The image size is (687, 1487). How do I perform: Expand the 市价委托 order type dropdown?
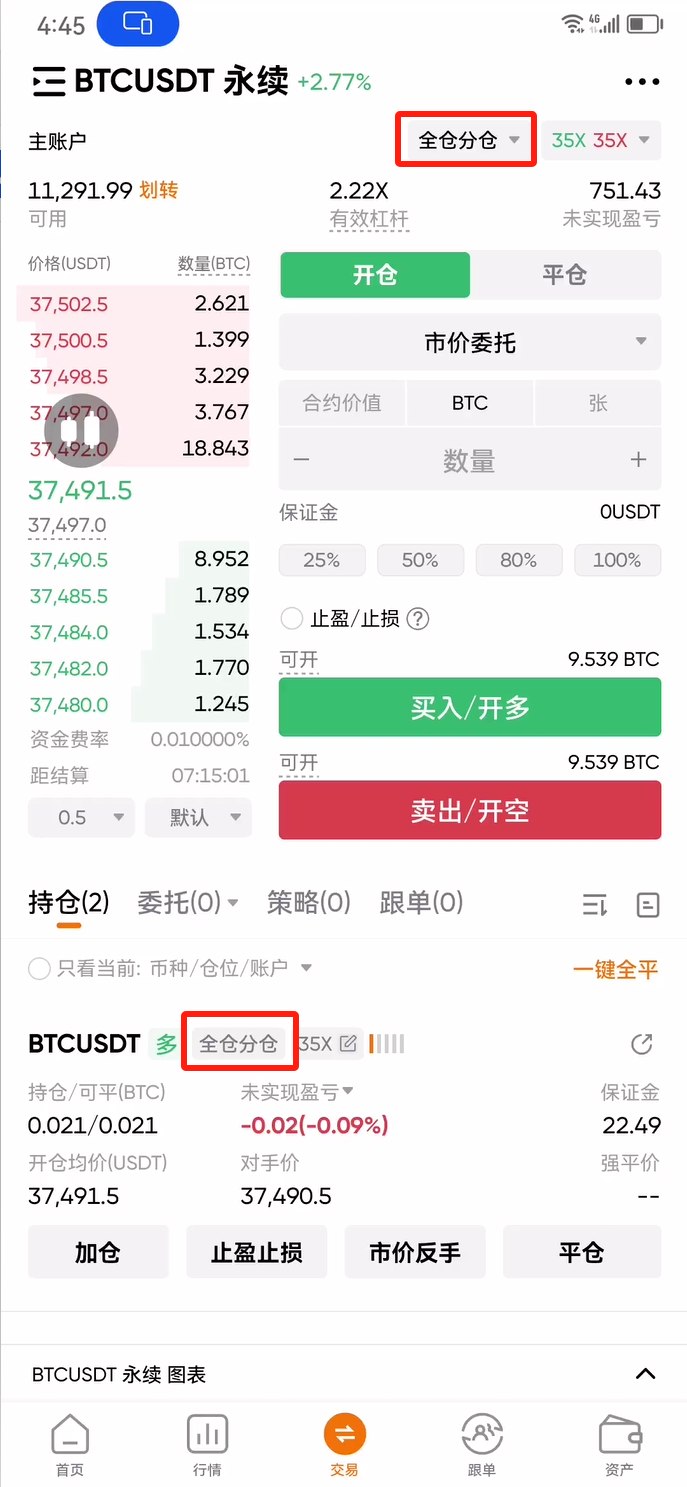click(x=470, y=343)
